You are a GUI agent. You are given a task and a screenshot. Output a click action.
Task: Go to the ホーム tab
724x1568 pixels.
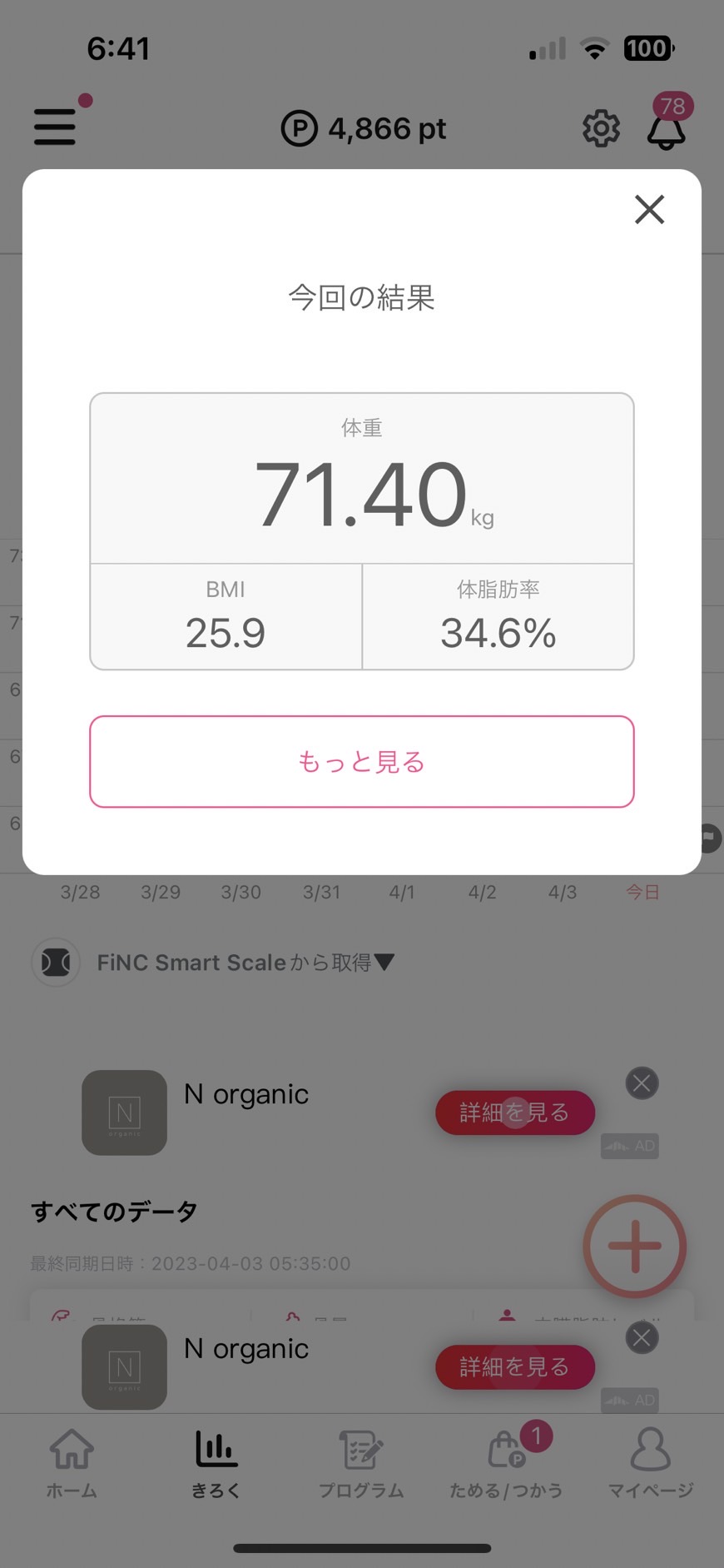pyautogui.click(x=72, y=1463)
